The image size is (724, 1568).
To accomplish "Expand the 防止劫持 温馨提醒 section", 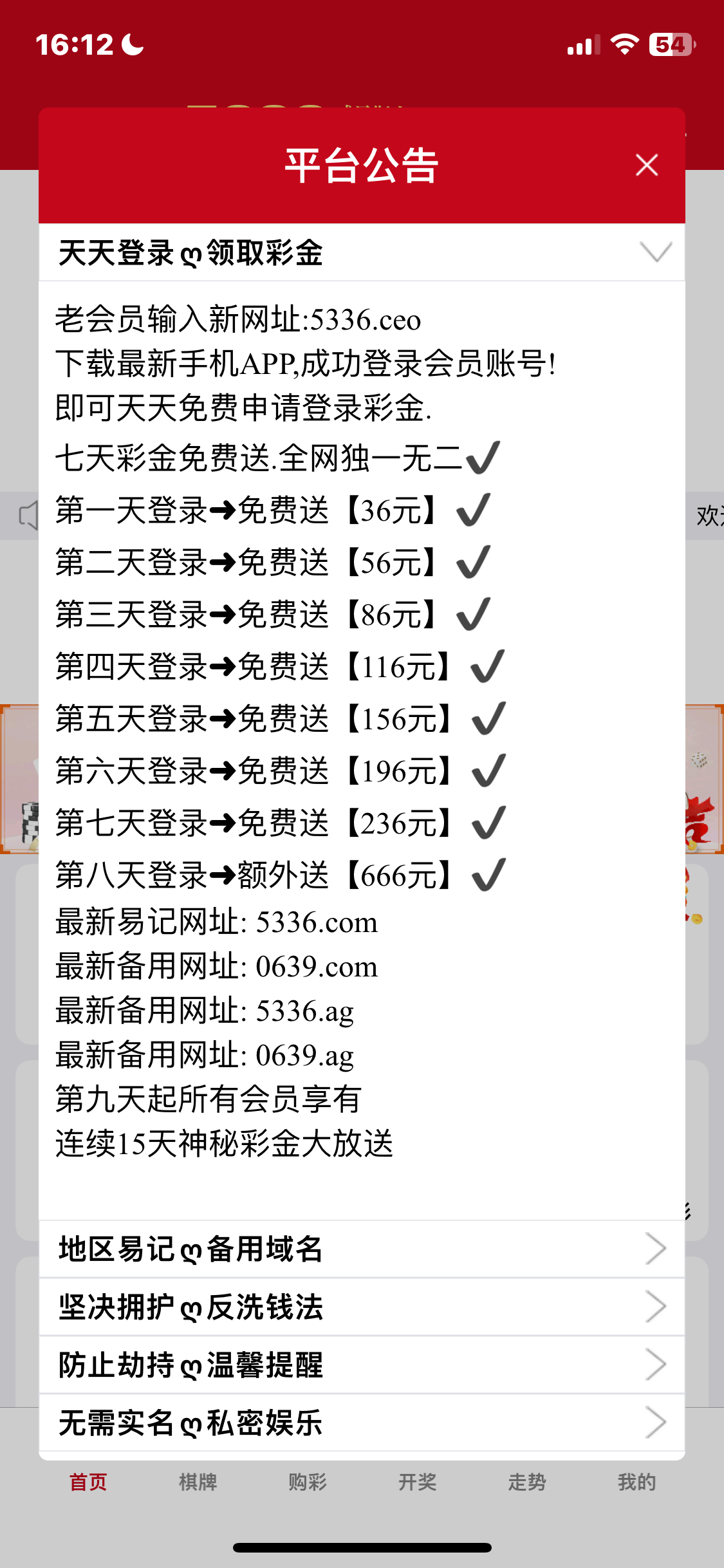I will click(x=362, y=1365).
